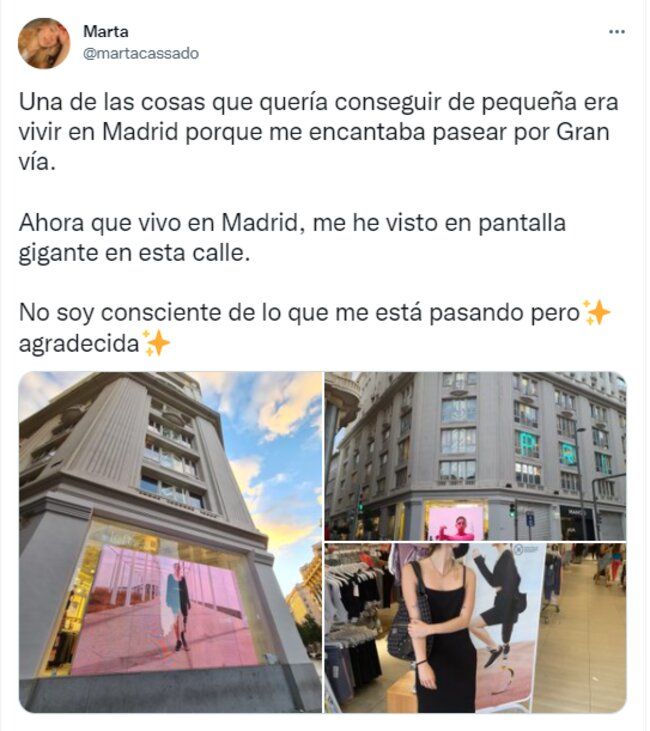Image resolution: width=650 pixels, height=731 pixels.
Task: Open the large photo with the pink storefront screen
Action: pyautogui.click(x=170, y=541)
